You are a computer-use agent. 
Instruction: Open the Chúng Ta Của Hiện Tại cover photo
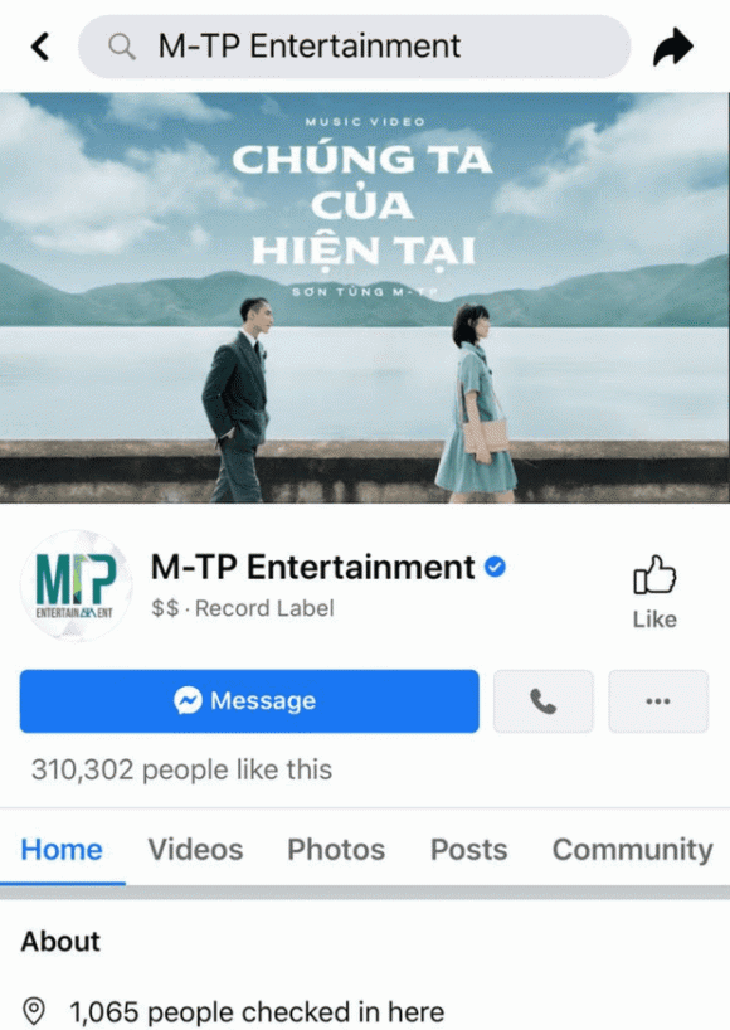365,298
